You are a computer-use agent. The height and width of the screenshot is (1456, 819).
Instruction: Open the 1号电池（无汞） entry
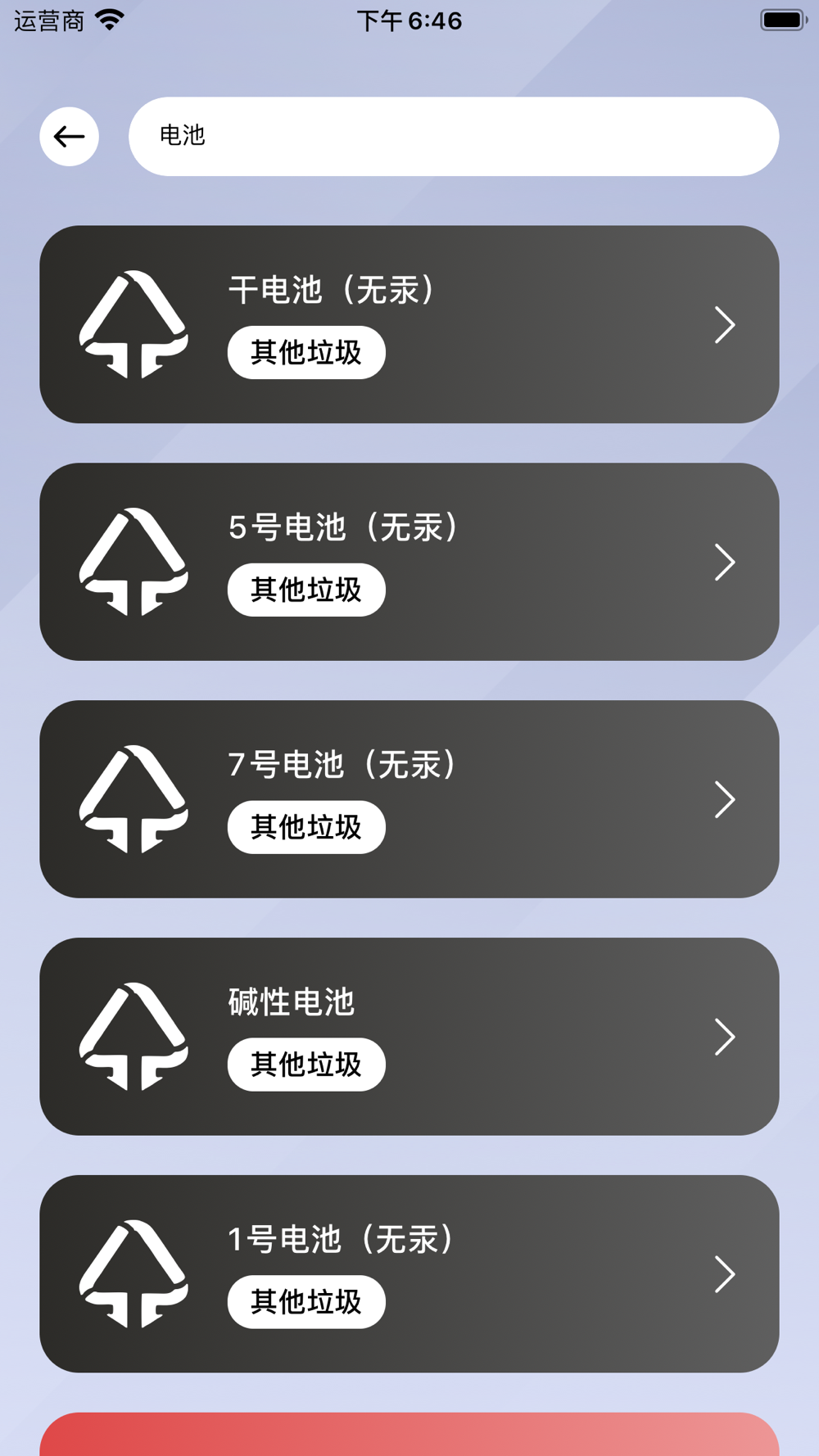pos(409,1274)
